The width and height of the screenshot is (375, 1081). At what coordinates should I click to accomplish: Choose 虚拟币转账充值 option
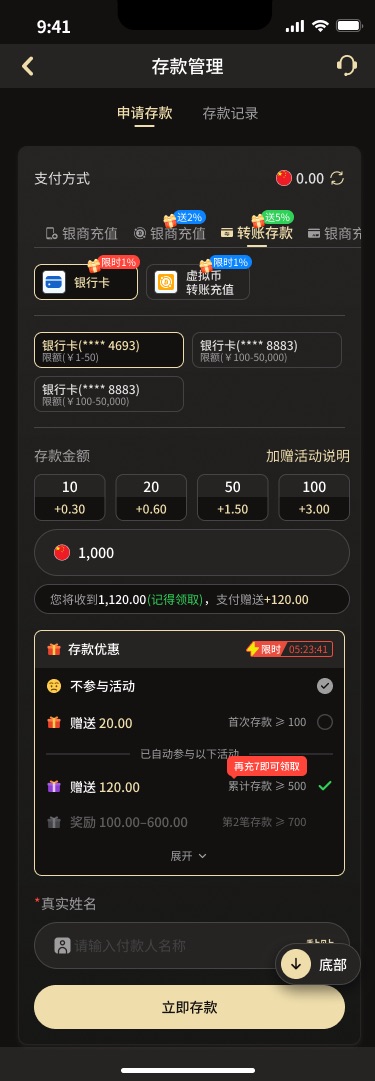coord(198,283)
